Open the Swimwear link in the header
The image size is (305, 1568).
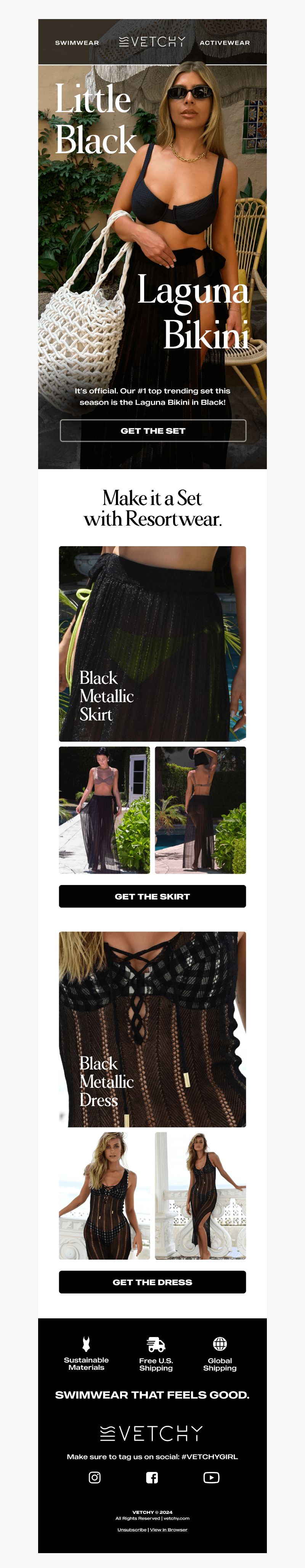pos(77,43)
